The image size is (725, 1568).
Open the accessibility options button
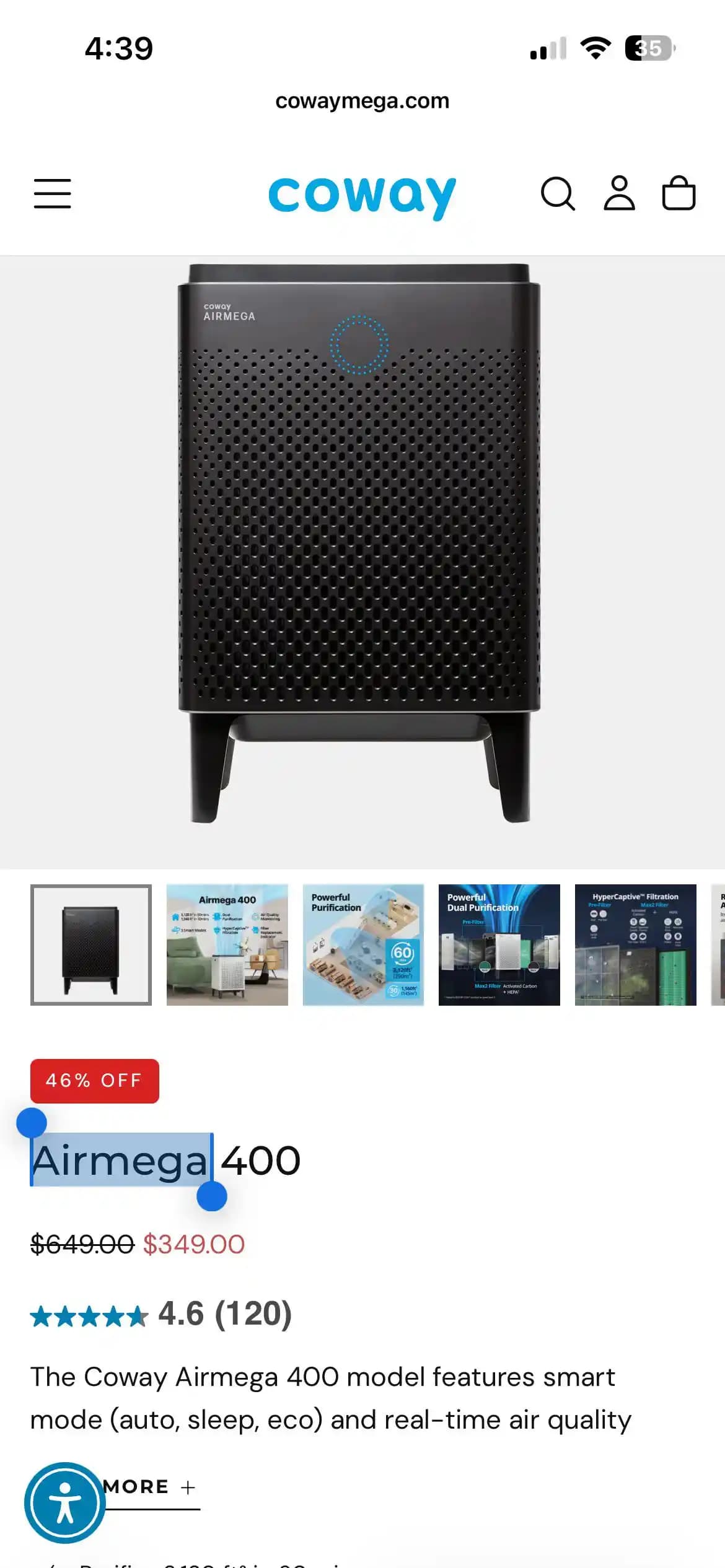point(64,1502)
